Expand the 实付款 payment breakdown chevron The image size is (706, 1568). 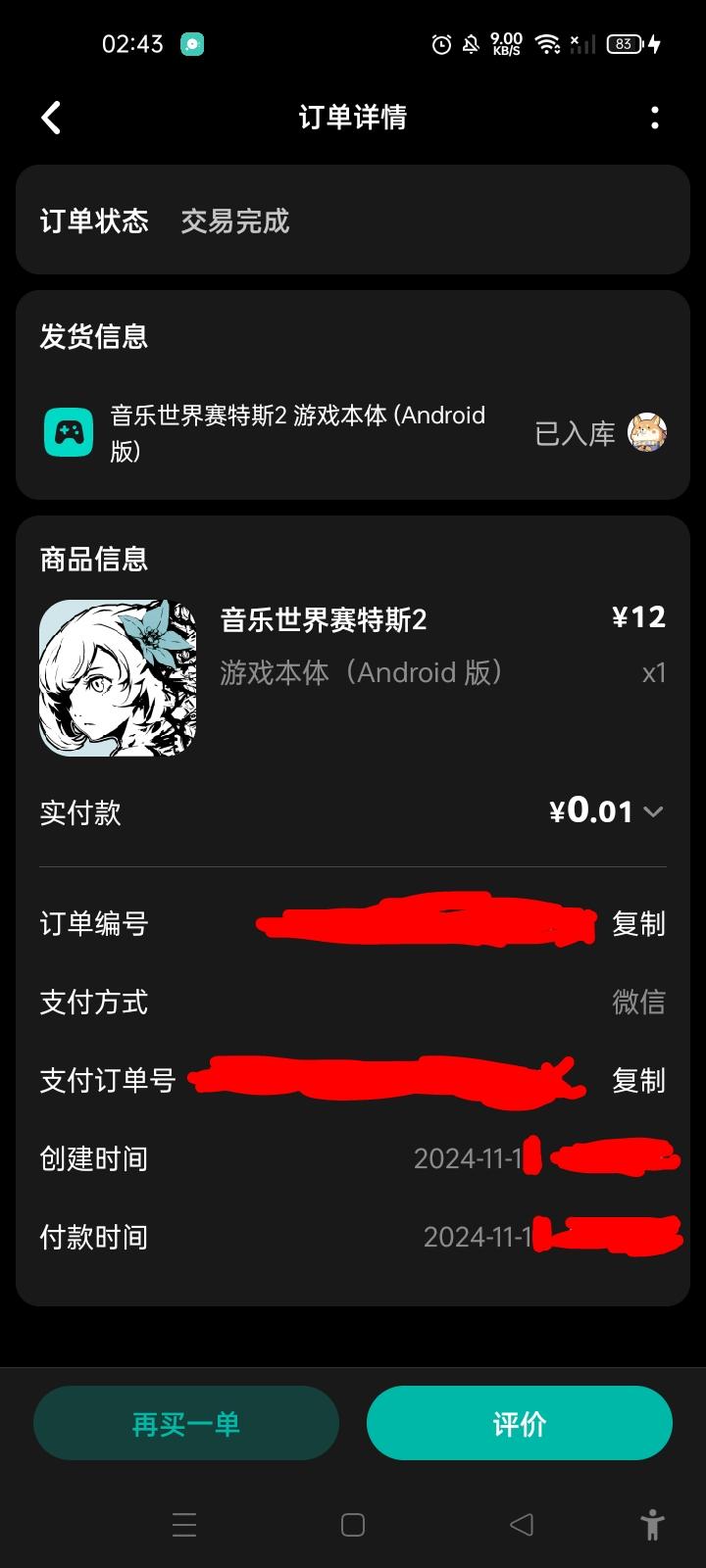(x=652, y=811)
